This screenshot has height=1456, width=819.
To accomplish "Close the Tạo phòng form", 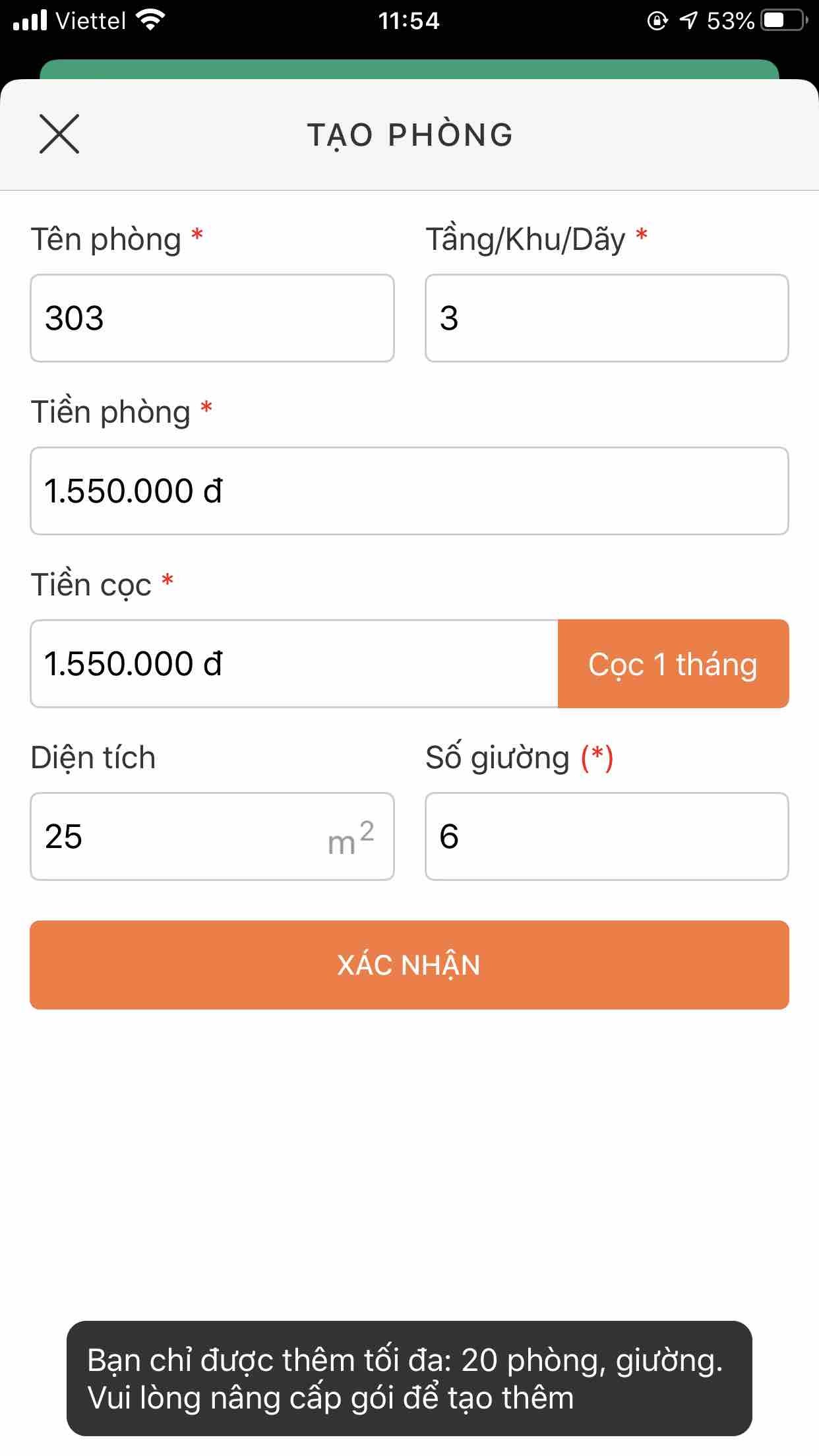I will tap(59, 134).
